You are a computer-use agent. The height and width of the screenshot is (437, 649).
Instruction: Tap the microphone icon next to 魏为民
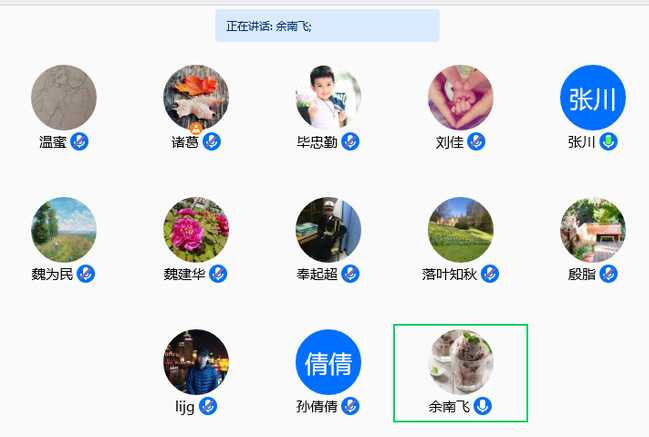pyautogui.click(x=86, y=274)
